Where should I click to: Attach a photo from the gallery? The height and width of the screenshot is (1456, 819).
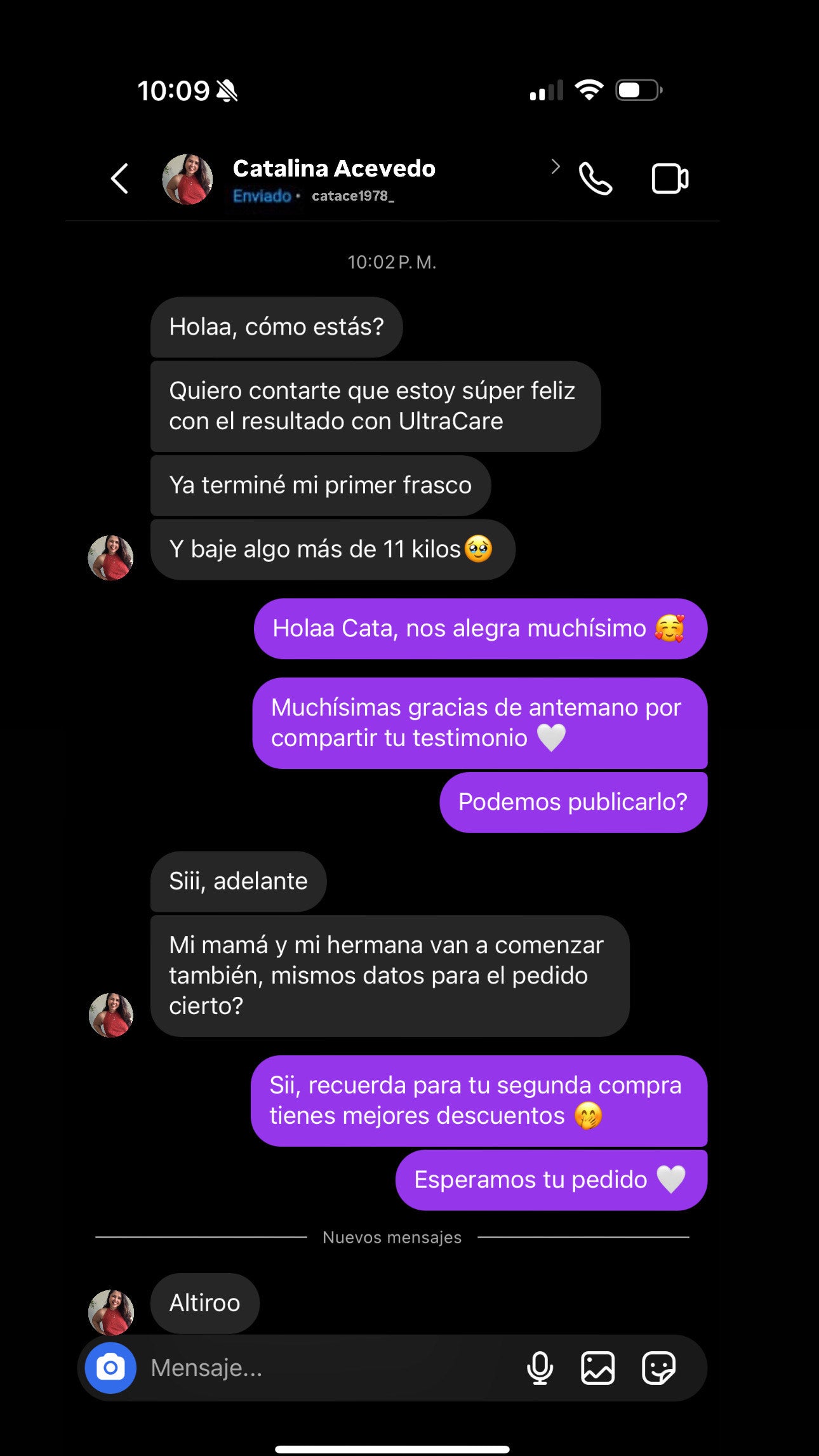pos(597,1367)
